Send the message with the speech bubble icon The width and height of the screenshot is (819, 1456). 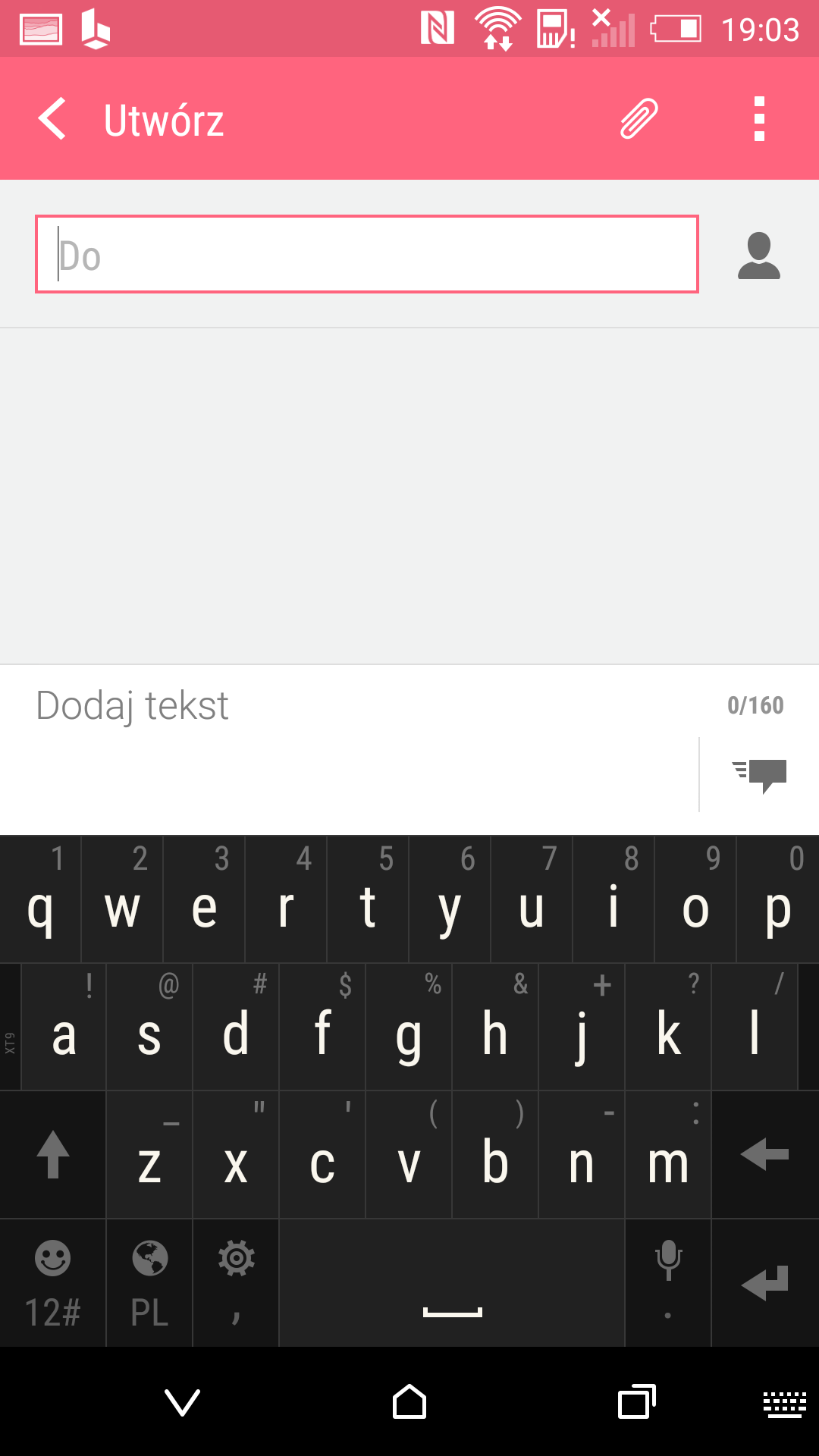pyautogui.click(x=759, y=775)
